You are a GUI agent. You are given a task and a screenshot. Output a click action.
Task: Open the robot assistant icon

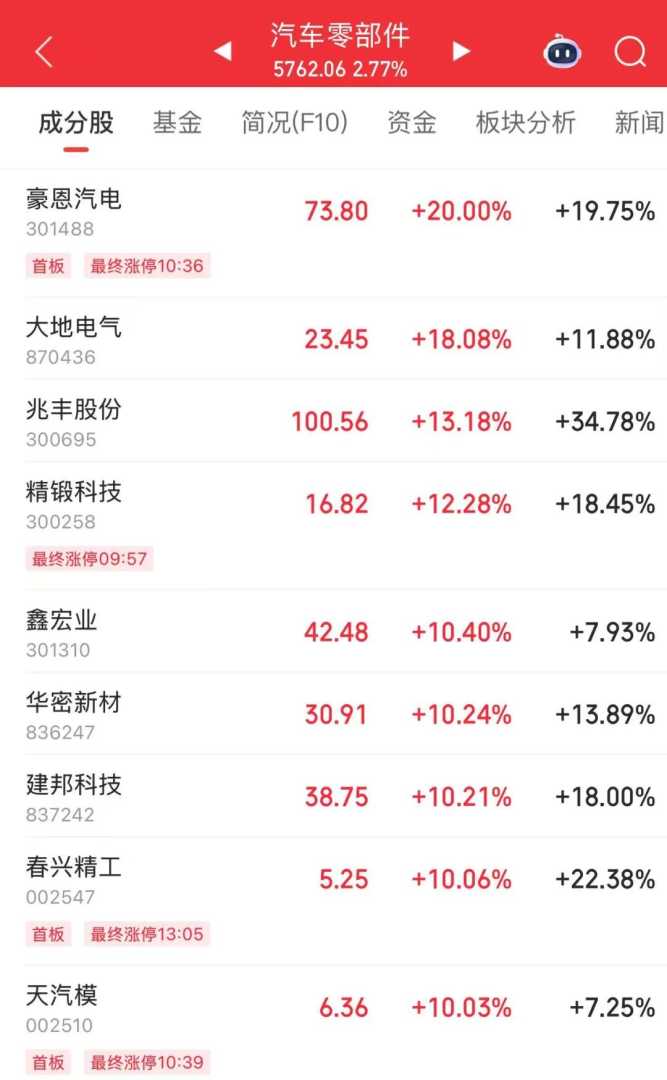click(563, 51)
